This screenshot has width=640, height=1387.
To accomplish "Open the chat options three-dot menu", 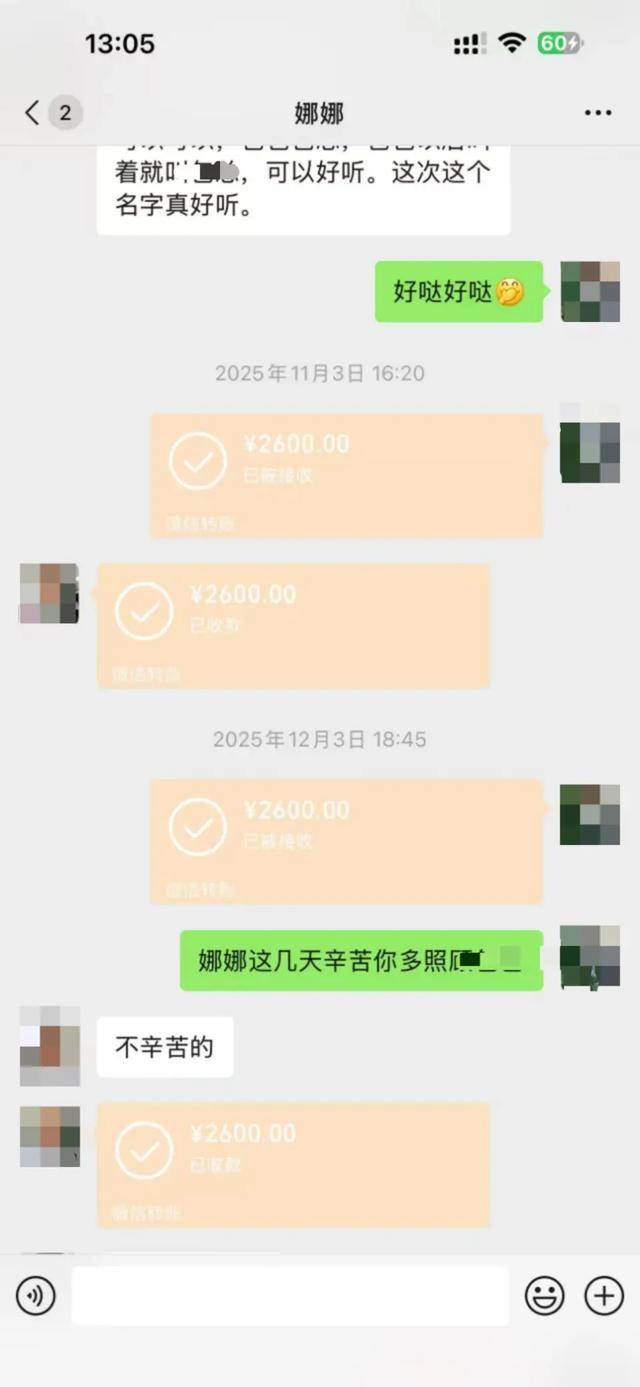I will pyautogui.click(x=598, y=112).
